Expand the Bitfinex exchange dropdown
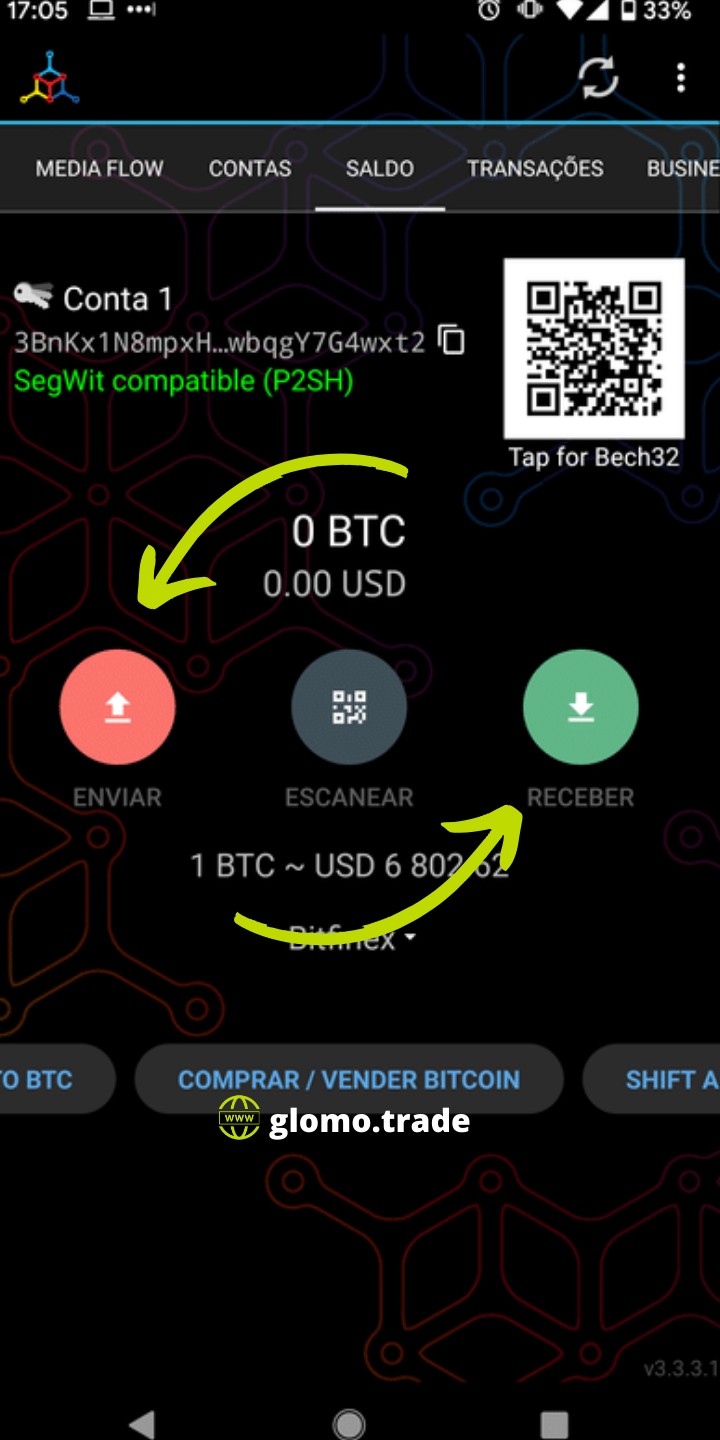 (x=352, y=939)
